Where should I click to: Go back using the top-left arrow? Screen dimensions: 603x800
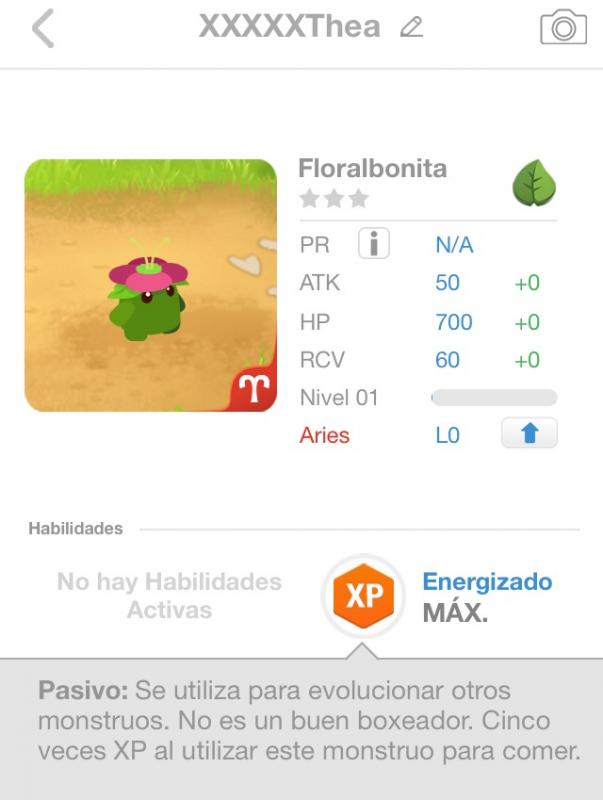[x=43, y=29]
